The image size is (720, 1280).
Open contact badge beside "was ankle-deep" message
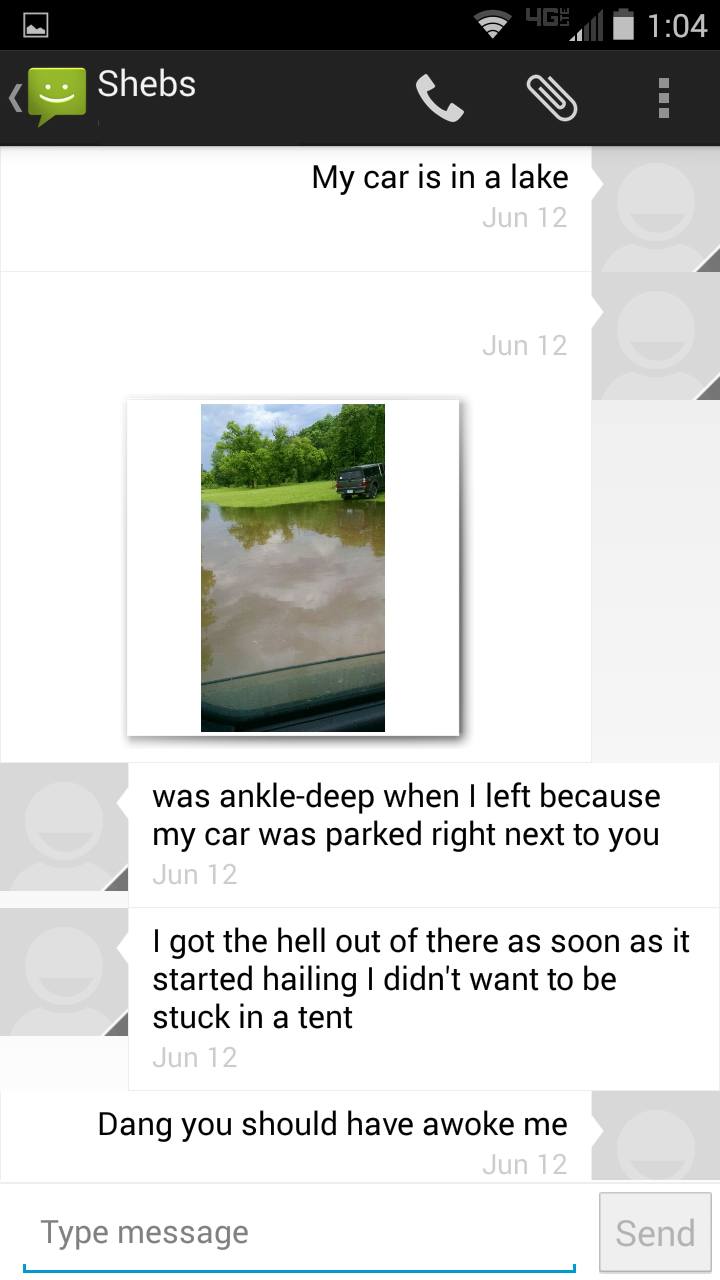click(64, 827)
